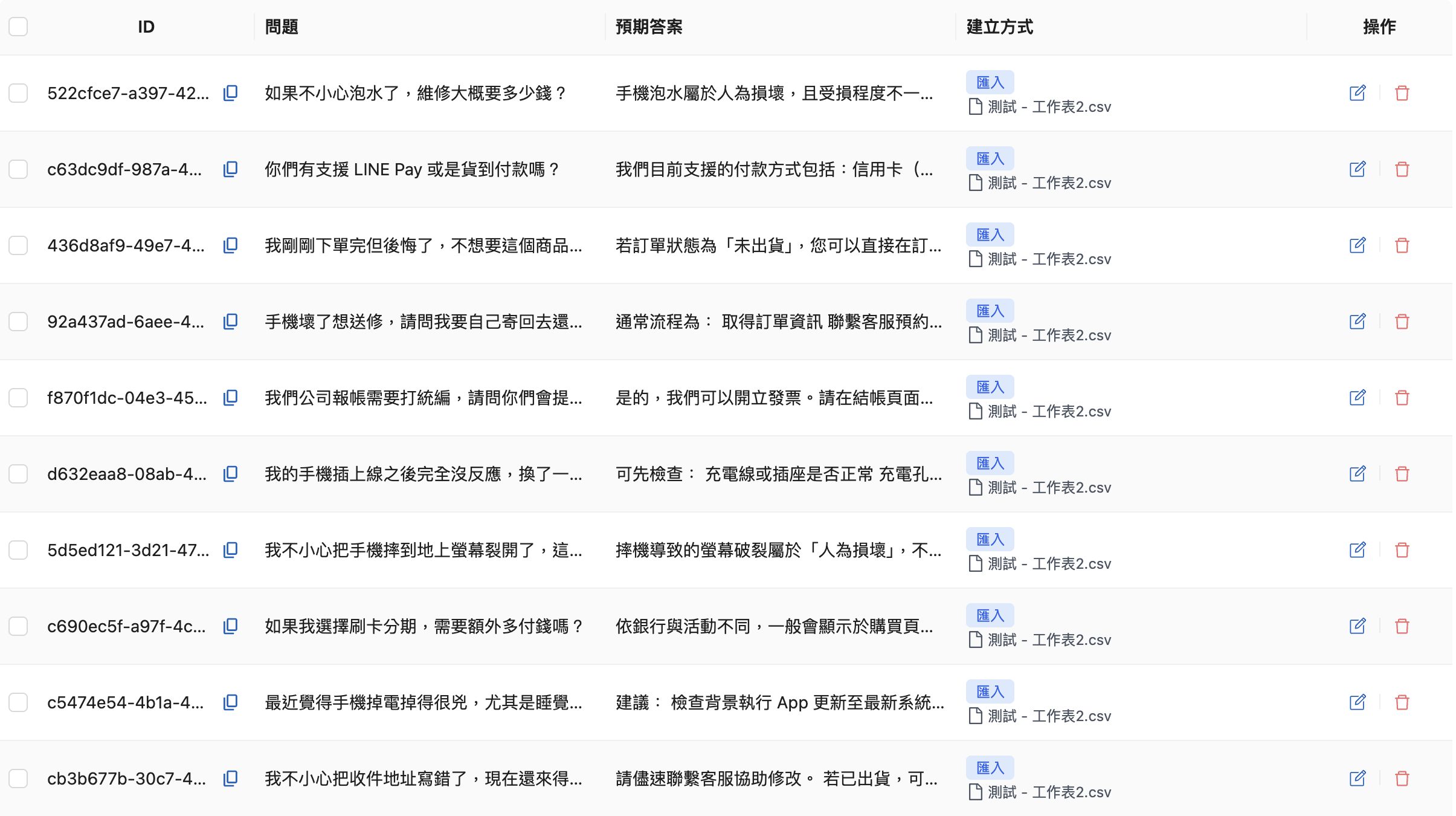Copy the ID f870f1dc-04e3-45...
The image size is (1456, 816).
point(230,398)
